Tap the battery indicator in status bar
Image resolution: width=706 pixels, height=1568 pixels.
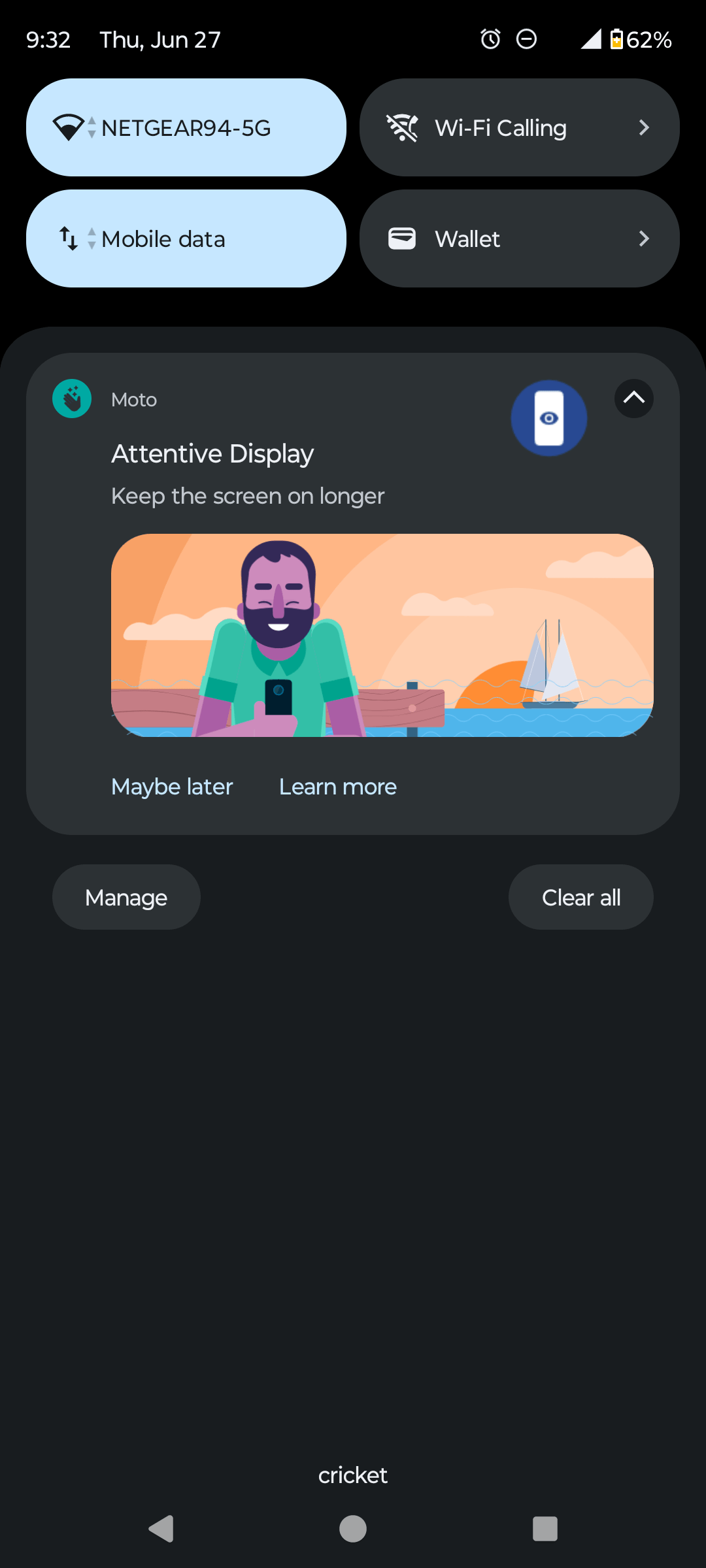click(x=617, y=40)
